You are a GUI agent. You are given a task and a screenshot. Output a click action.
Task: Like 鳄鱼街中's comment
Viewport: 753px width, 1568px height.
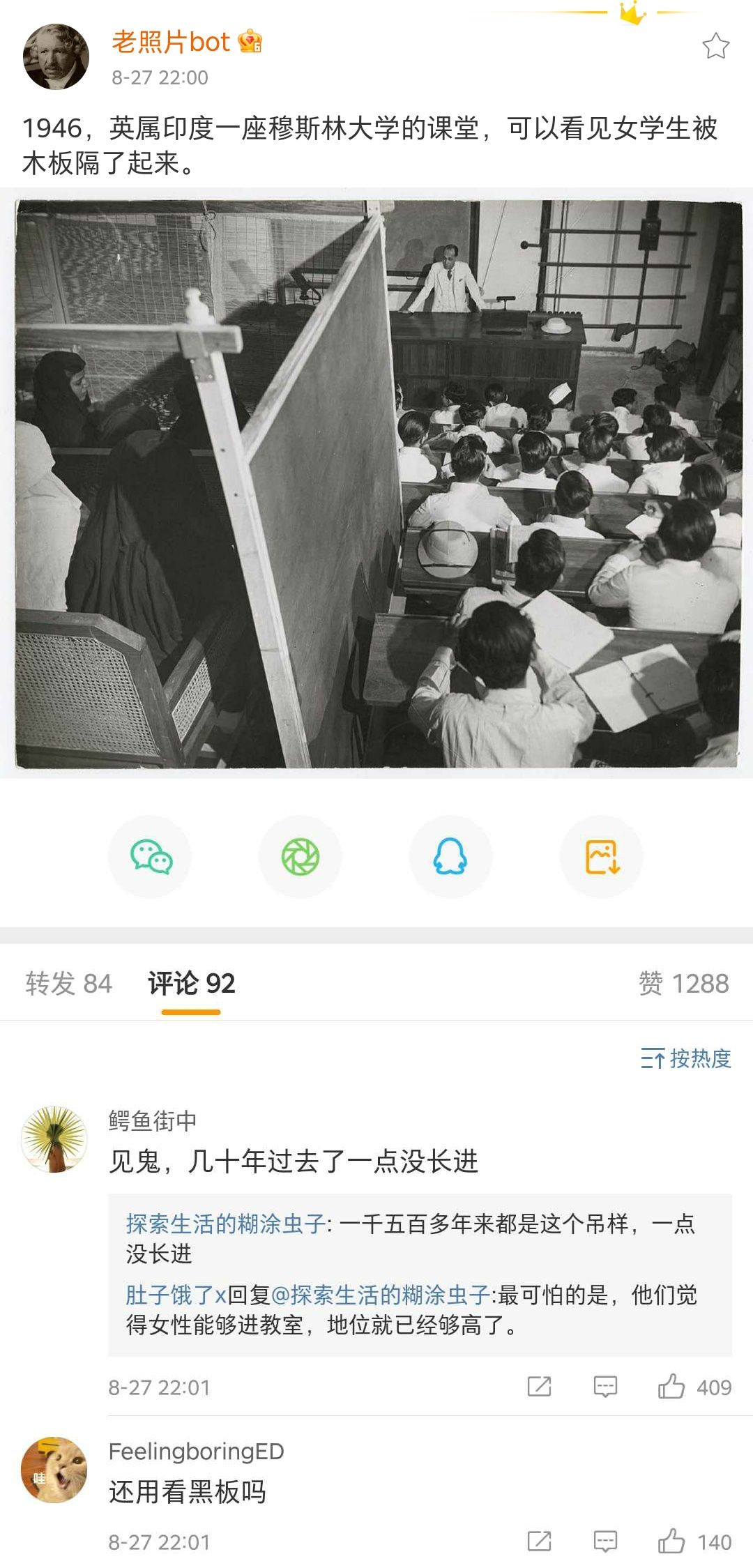point(671,1387)
